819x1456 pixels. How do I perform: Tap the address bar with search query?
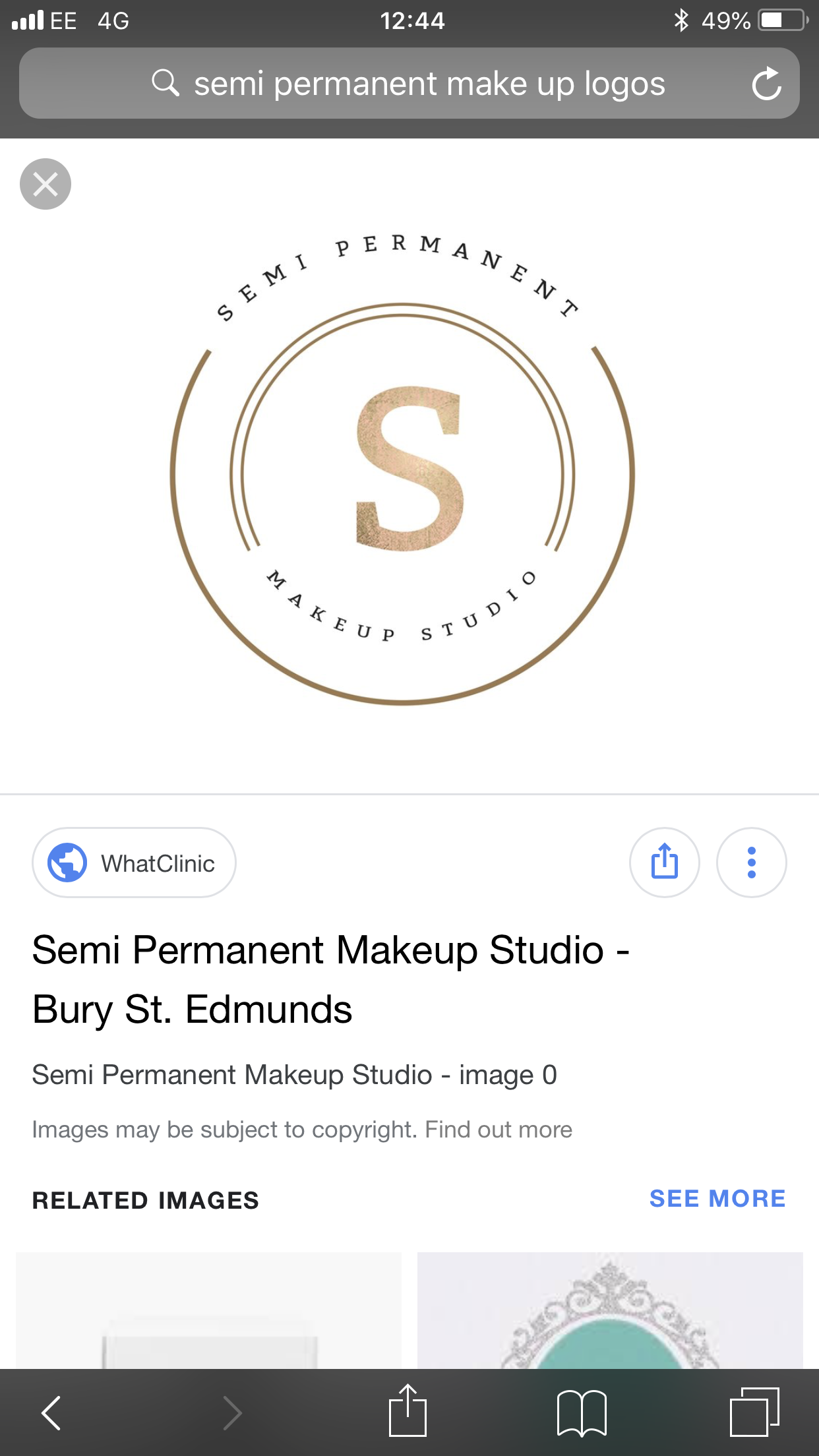(409, 84)
